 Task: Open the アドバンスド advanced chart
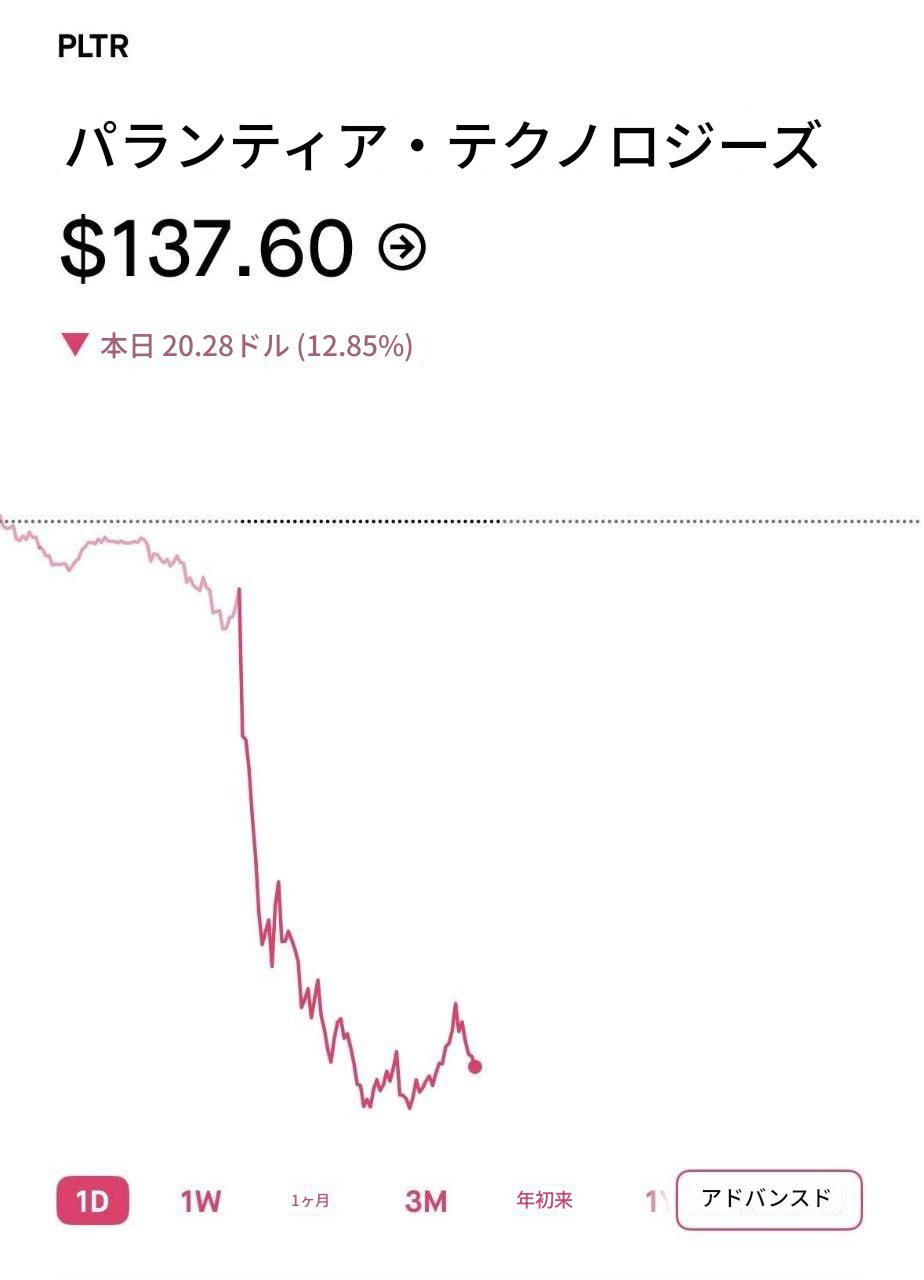[768, 1199]
